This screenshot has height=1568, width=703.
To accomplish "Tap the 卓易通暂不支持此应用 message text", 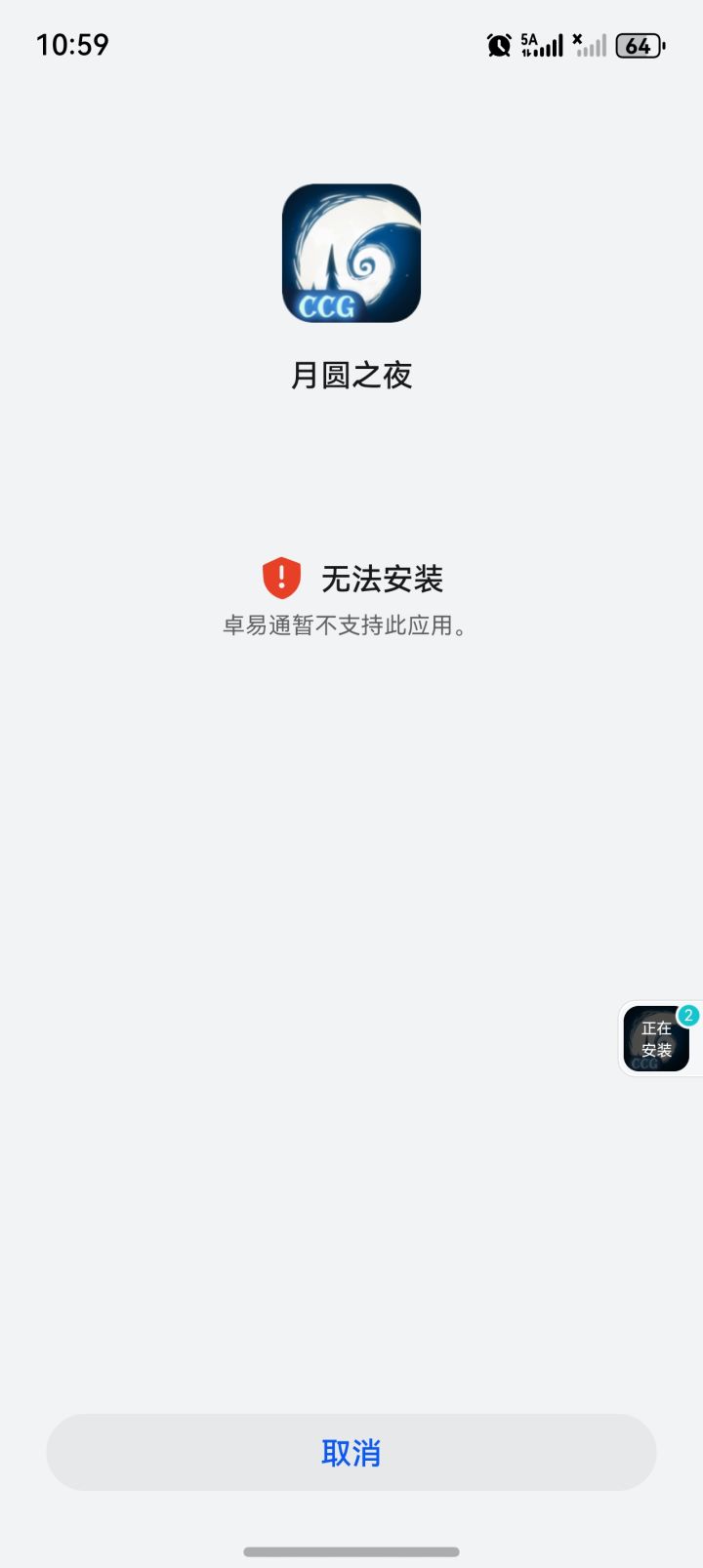I will (351, 625).
